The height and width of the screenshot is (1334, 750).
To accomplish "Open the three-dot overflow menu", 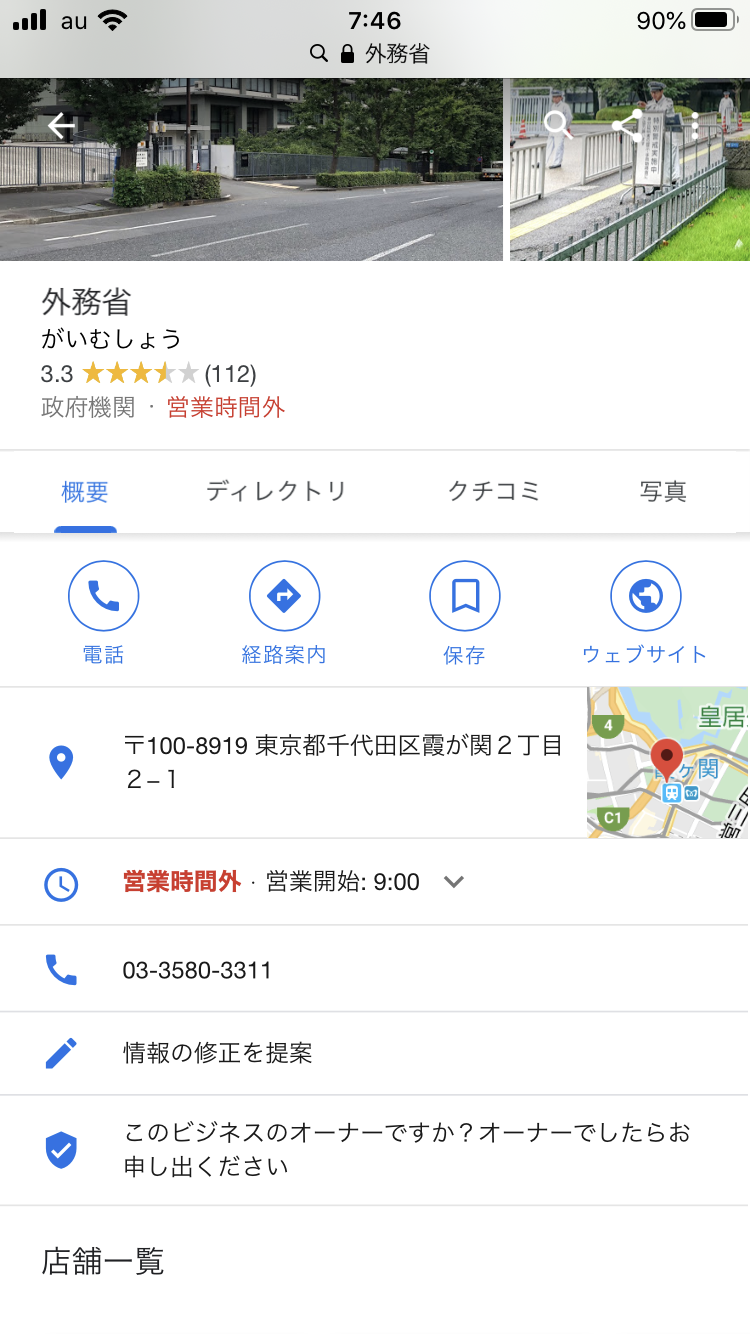I will [x=696, y=126].
